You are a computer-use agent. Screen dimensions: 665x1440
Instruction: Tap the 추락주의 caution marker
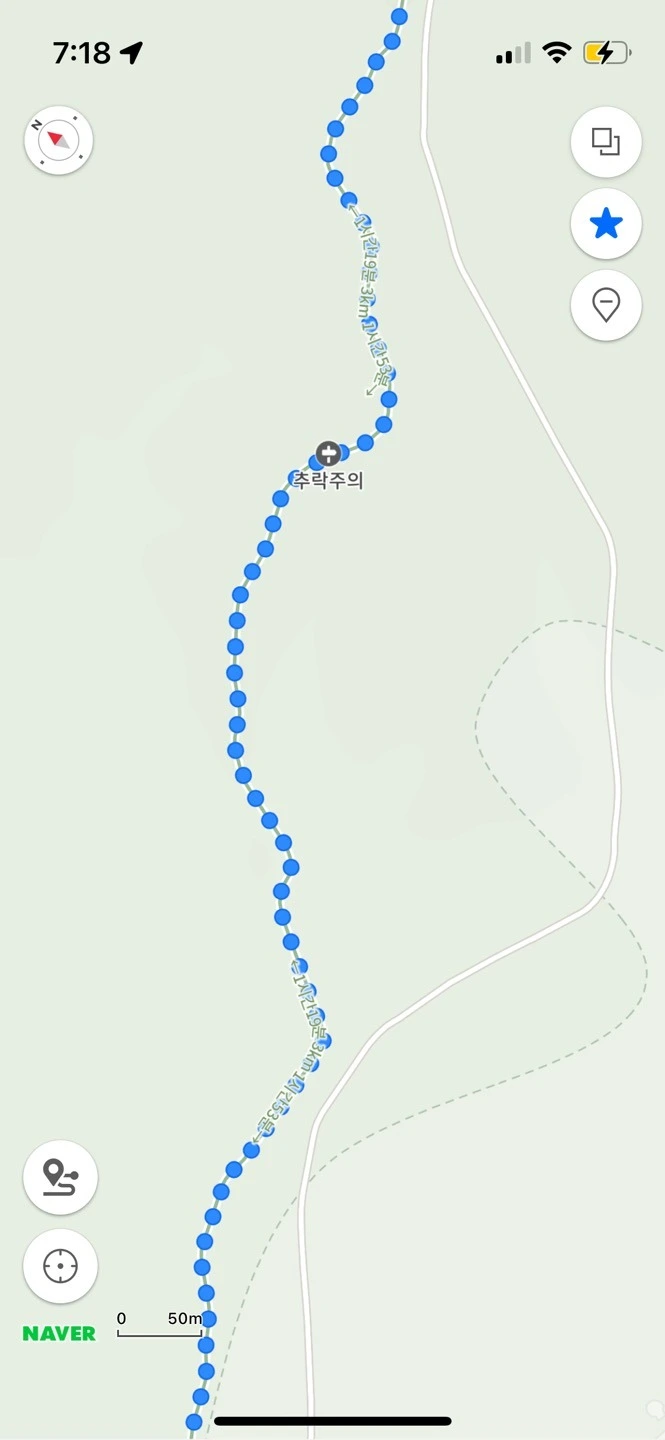[327, 454]
